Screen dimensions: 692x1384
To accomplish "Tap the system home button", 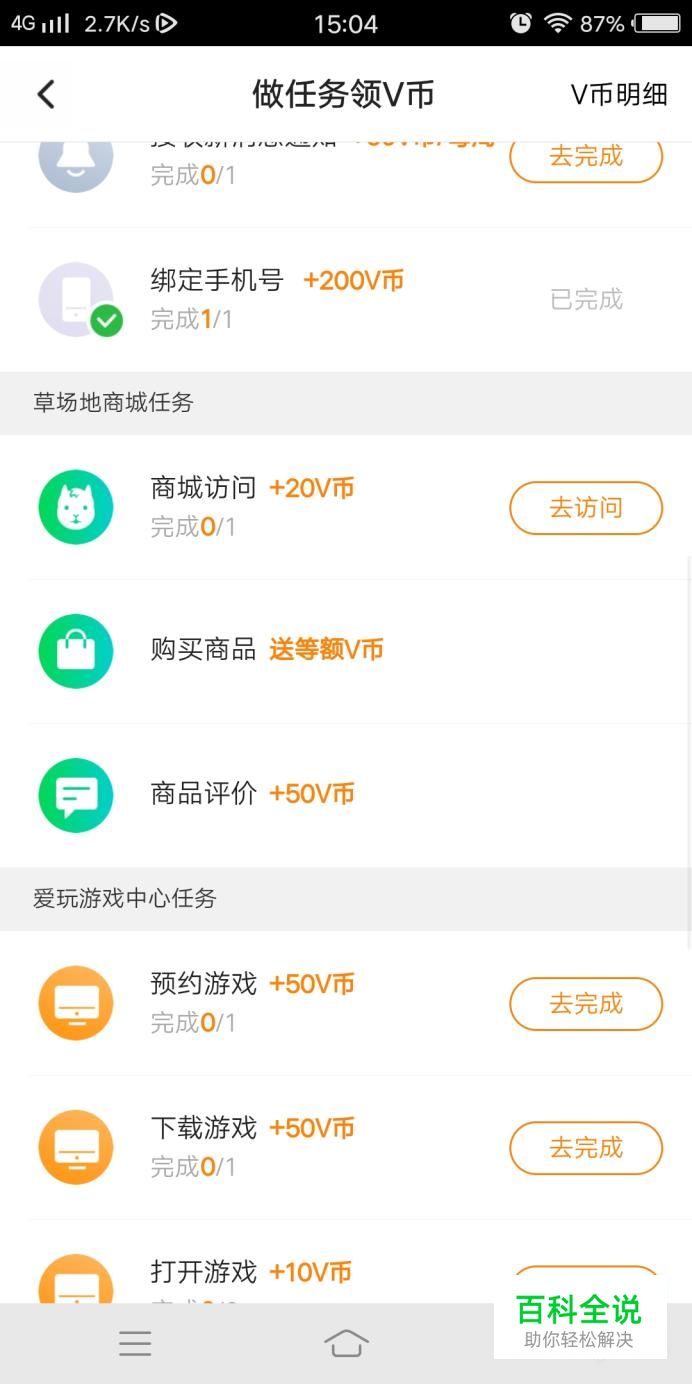I will click(346, 1343).
